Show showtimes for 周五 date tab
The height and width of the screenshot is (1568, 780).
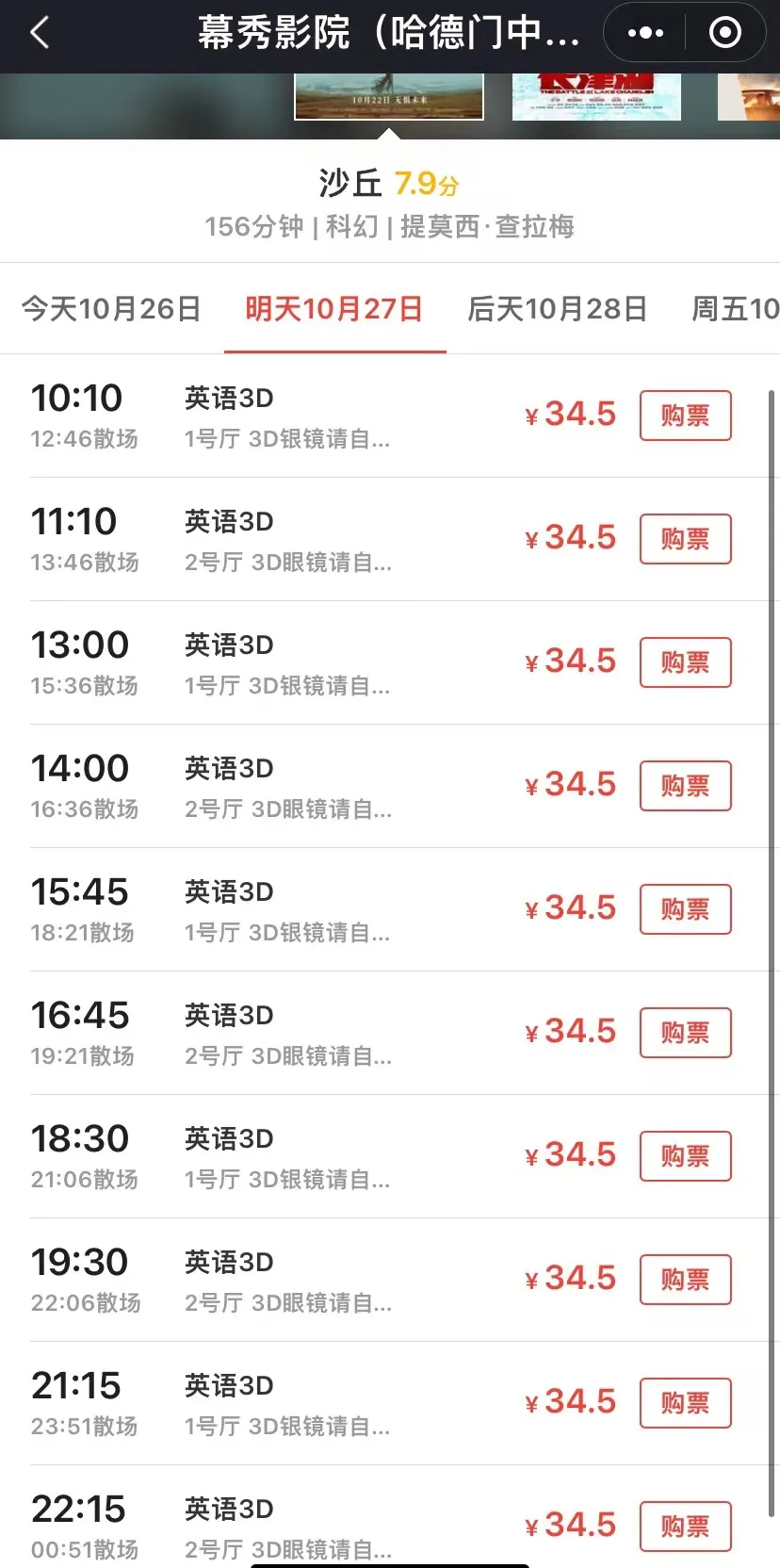click(735, 309)
